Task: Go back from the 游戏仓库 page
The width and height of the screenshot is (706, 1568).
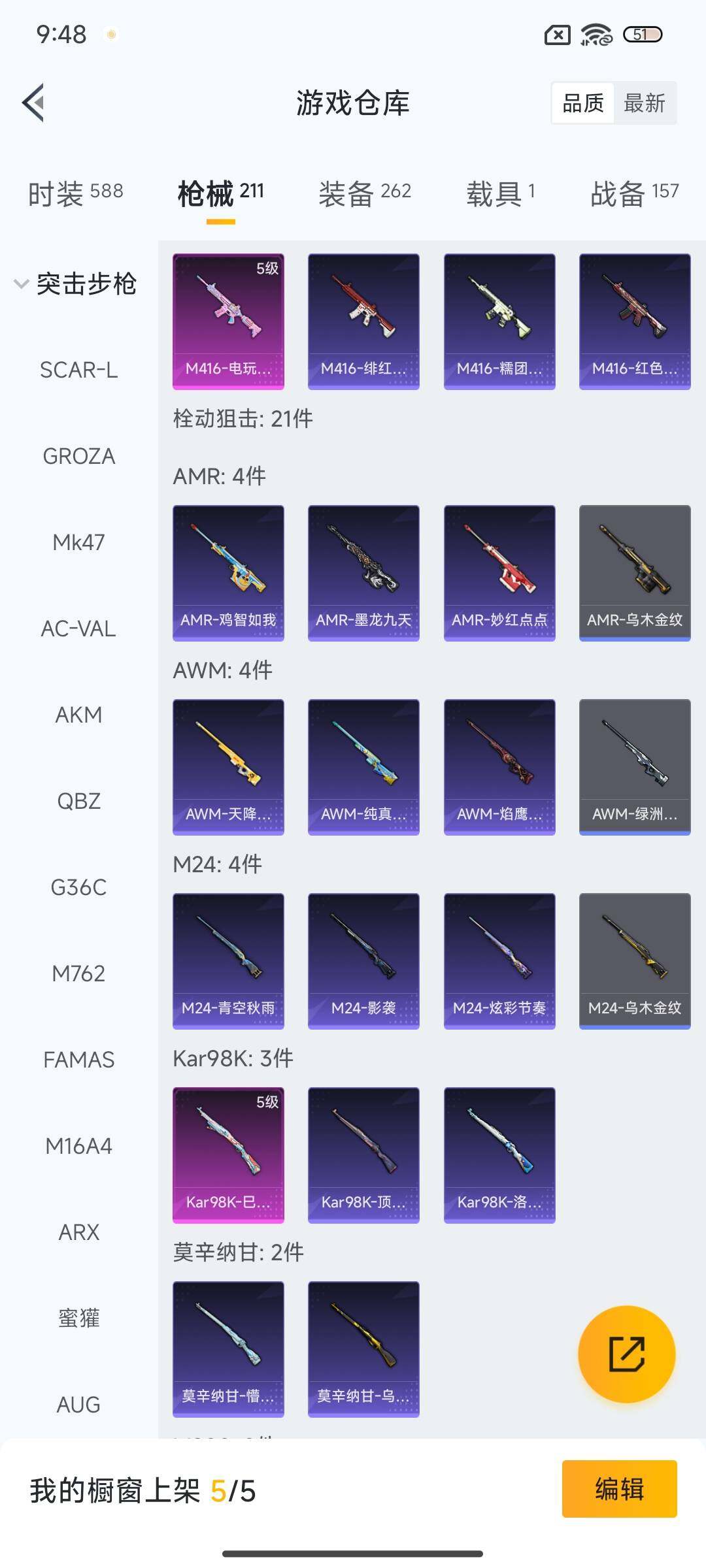Action: click(x=34, y=103)
